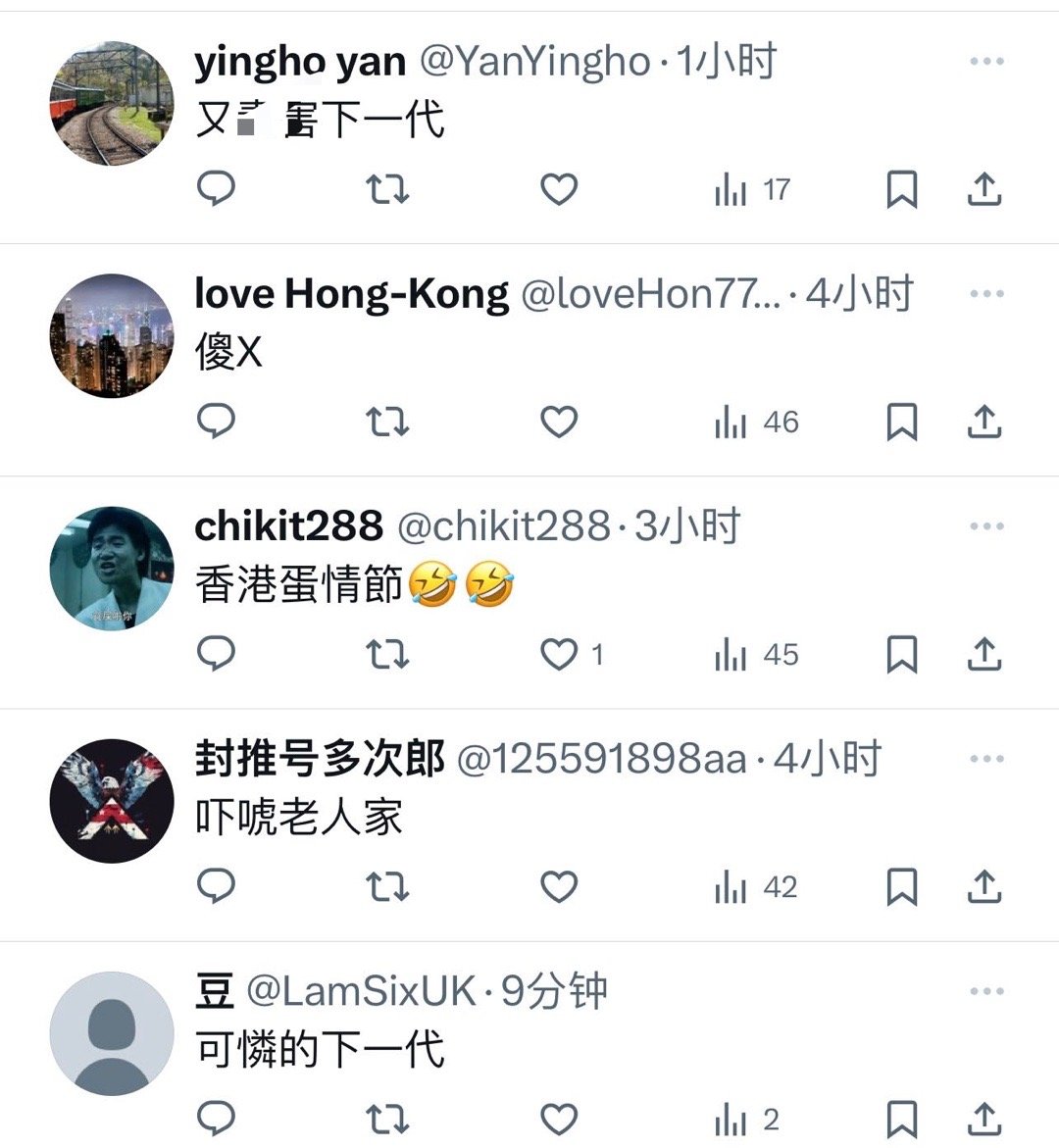Like chikit288's "香港蛋情節" tweet
Image resolution: width=1059 pixels, height=1148 pixels.
557,652
